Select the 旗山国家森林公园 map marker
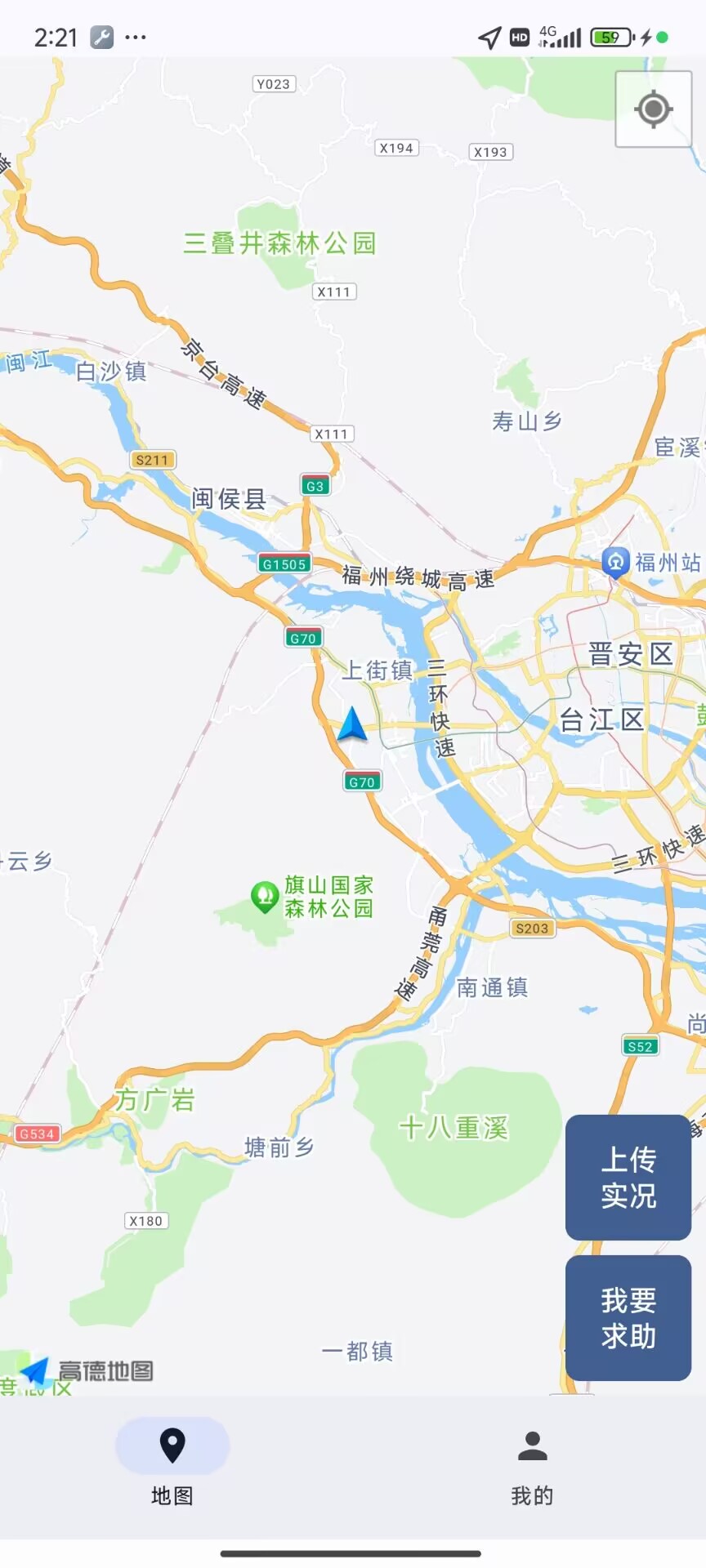Image resolution: width=706 pixels, height=1568 pixels. point(265,897)
